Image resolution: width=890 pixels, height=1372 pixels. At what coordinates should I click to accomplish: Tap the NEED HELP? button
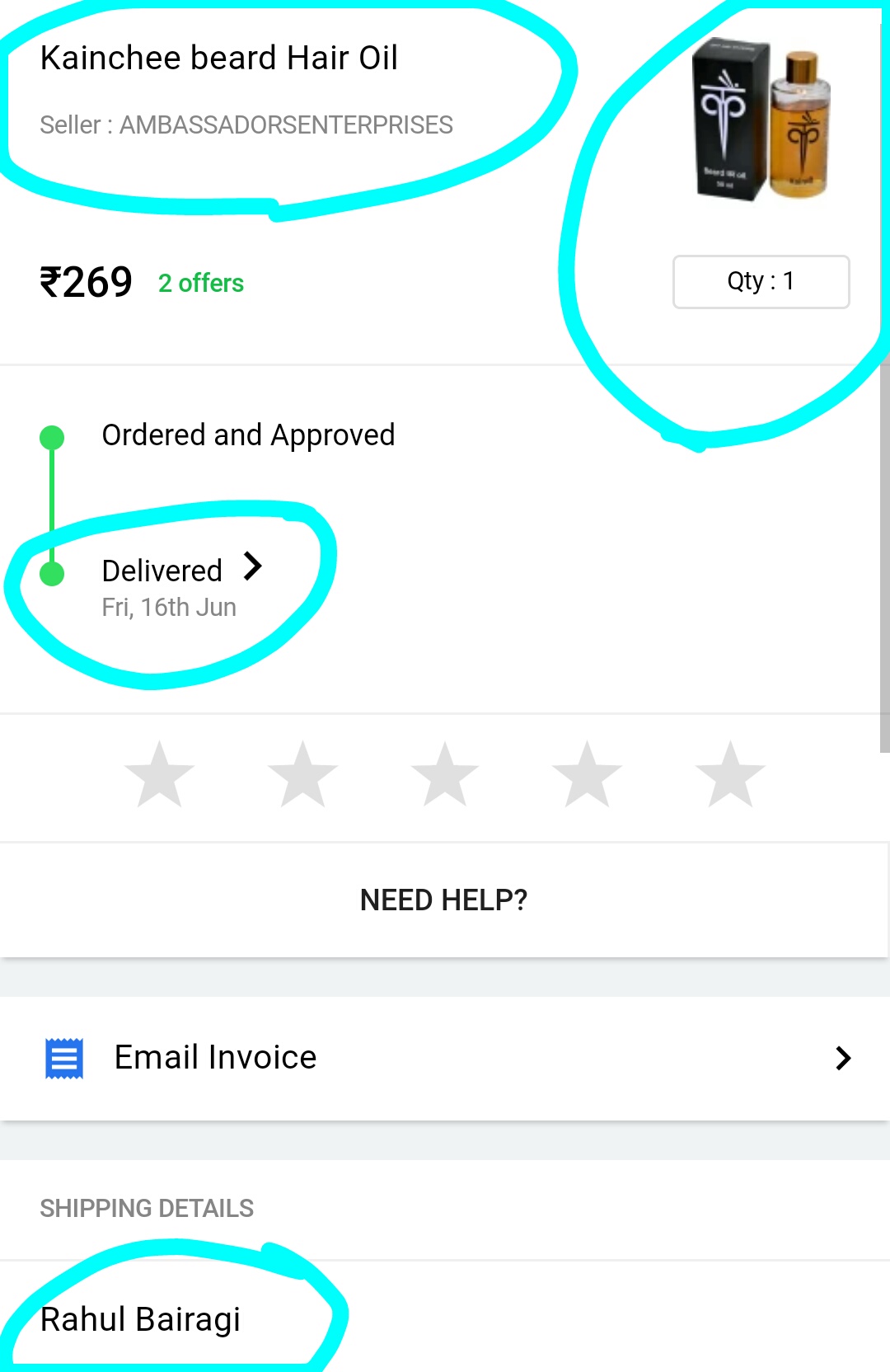point(443,900)
